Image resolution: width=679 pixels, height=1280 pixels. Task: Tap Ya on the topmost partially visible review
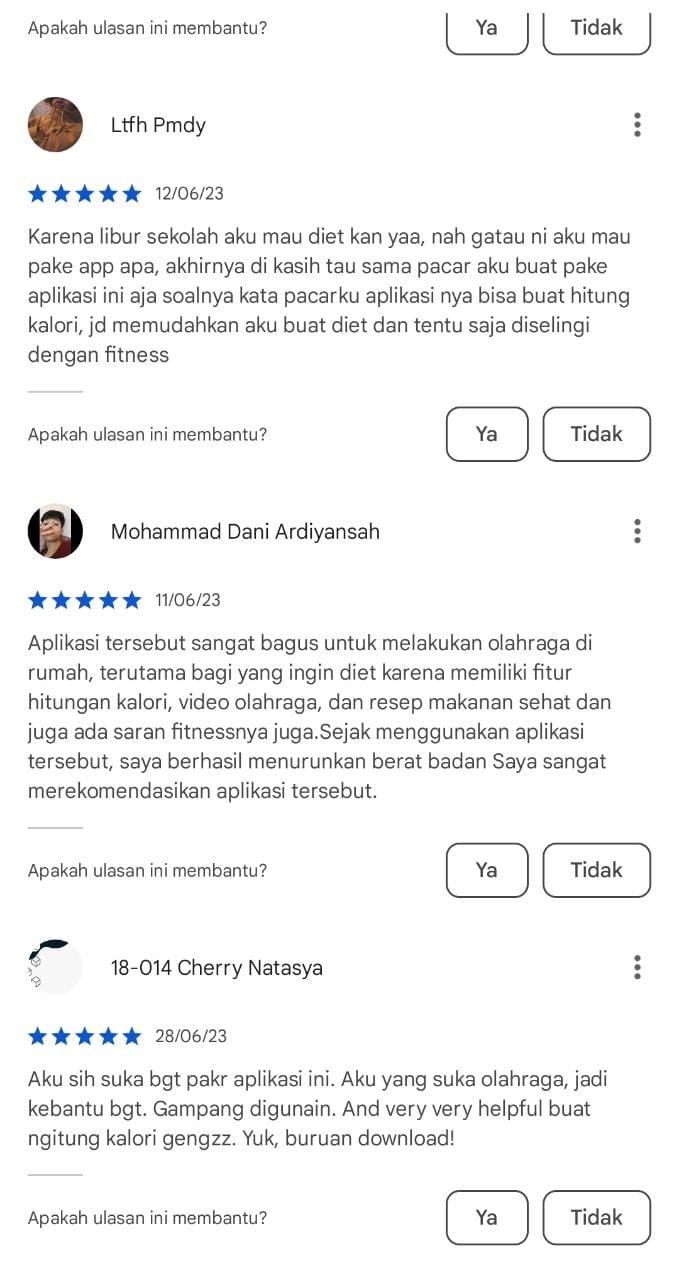point(486,28)
